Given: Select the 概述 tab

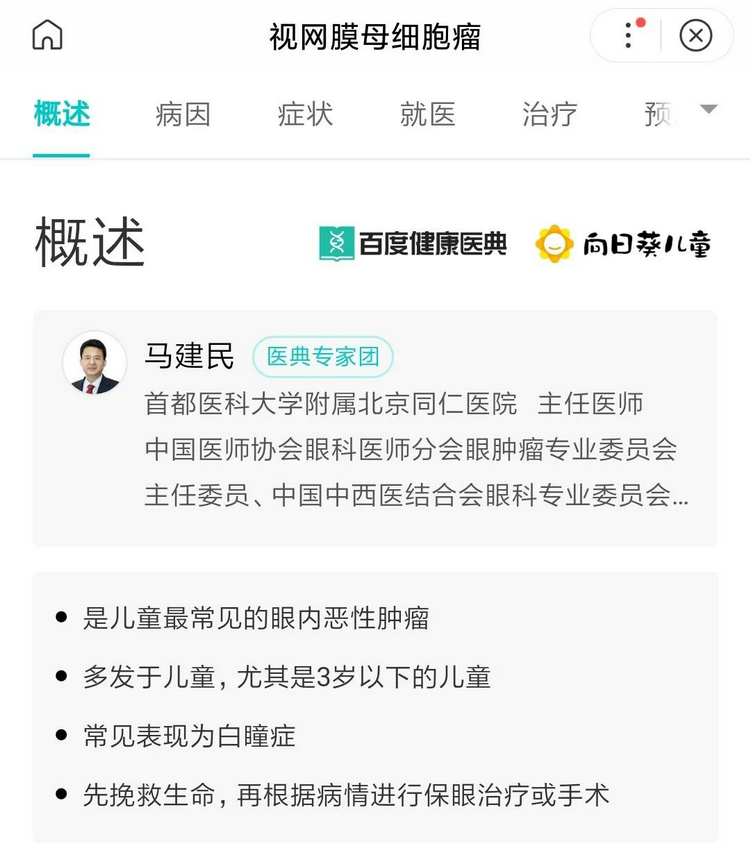Looking at the screenshot, I should (x=61, y=114).
